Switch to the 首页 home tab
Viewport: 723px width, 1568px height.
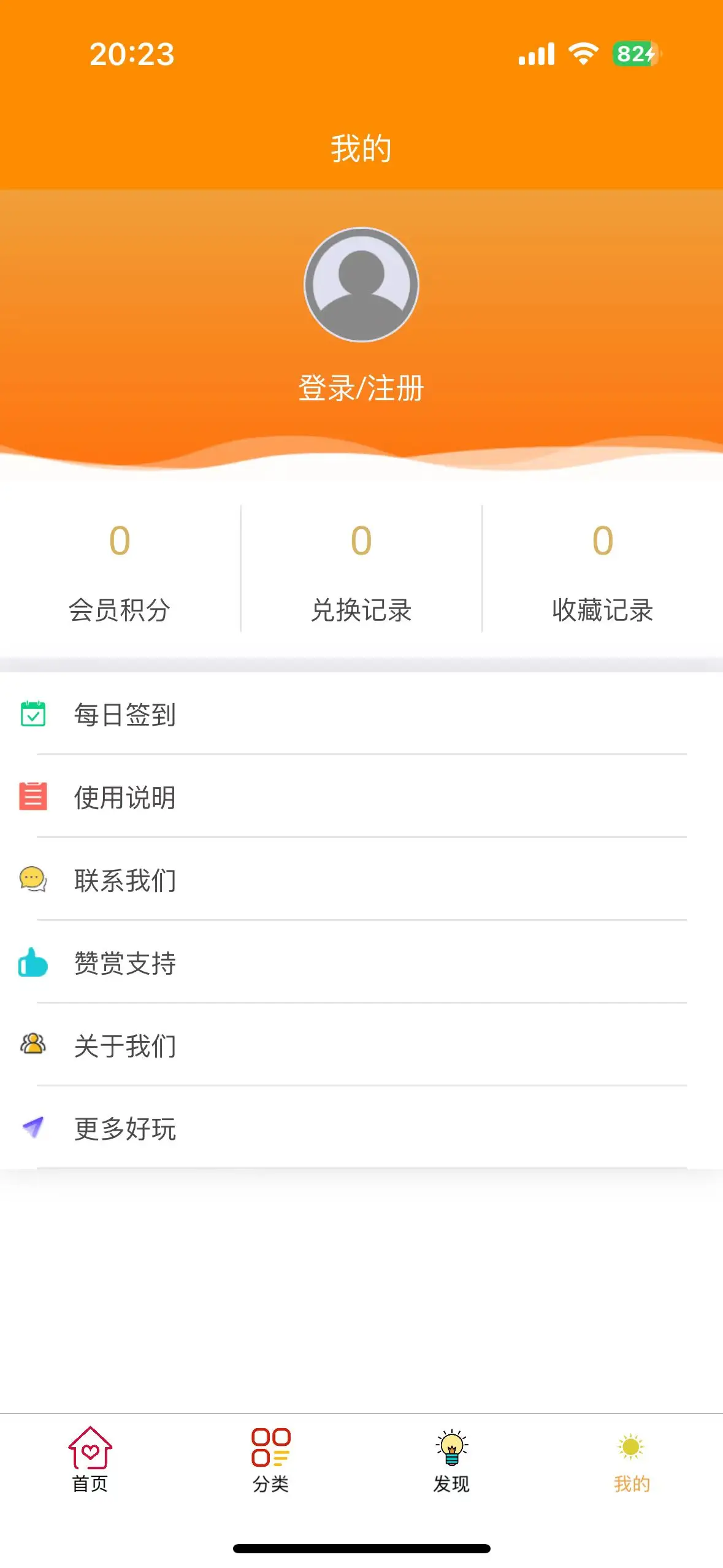(90, 1459)
